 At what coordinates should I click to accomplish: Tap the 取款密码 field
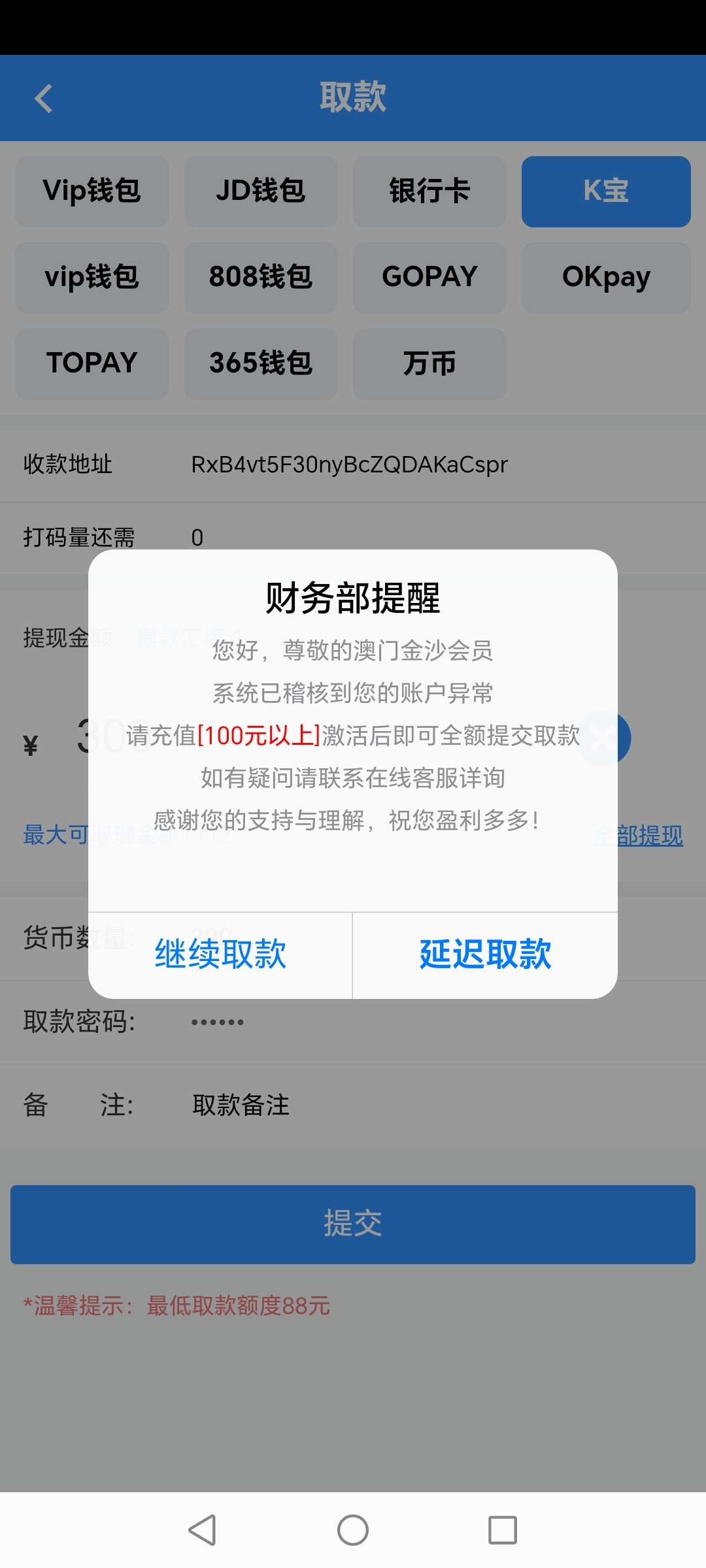click(x=392, y=1022)
